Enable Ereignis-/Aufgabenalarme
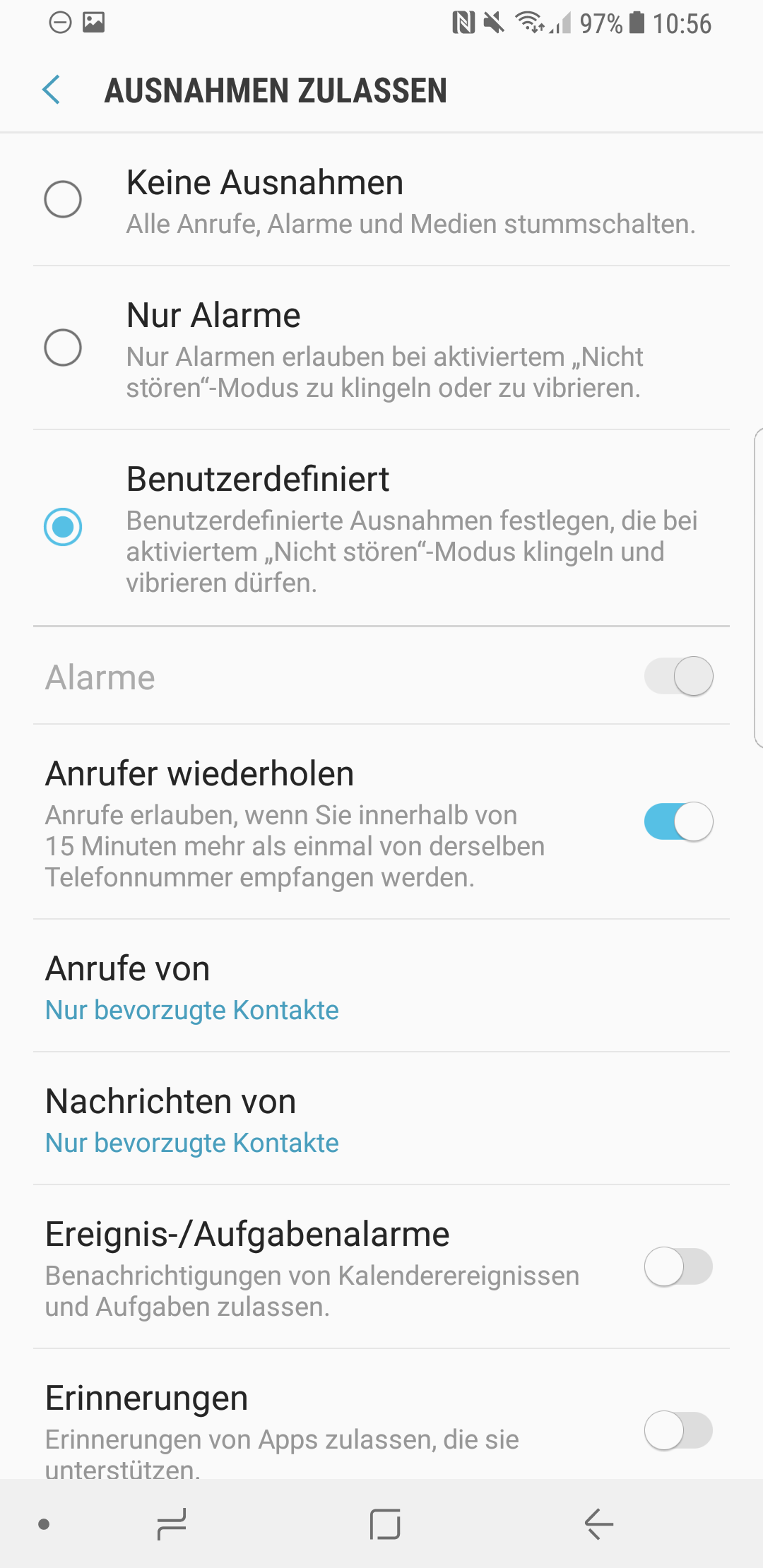 pos(678,1266)
